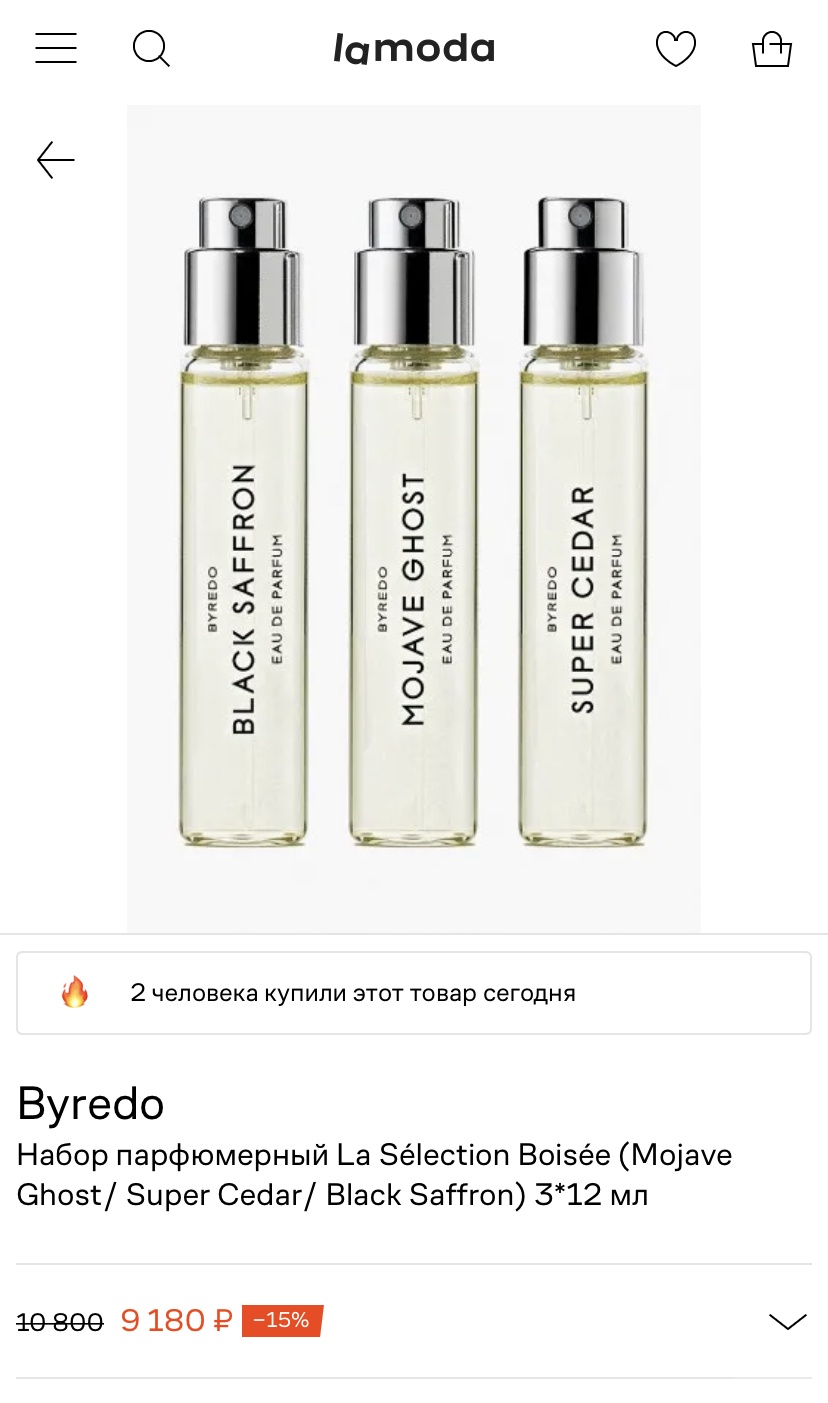This screenshot has width=828, height=1403.
Task: Go back using the left arrow
Action: [x=56, y=160]
